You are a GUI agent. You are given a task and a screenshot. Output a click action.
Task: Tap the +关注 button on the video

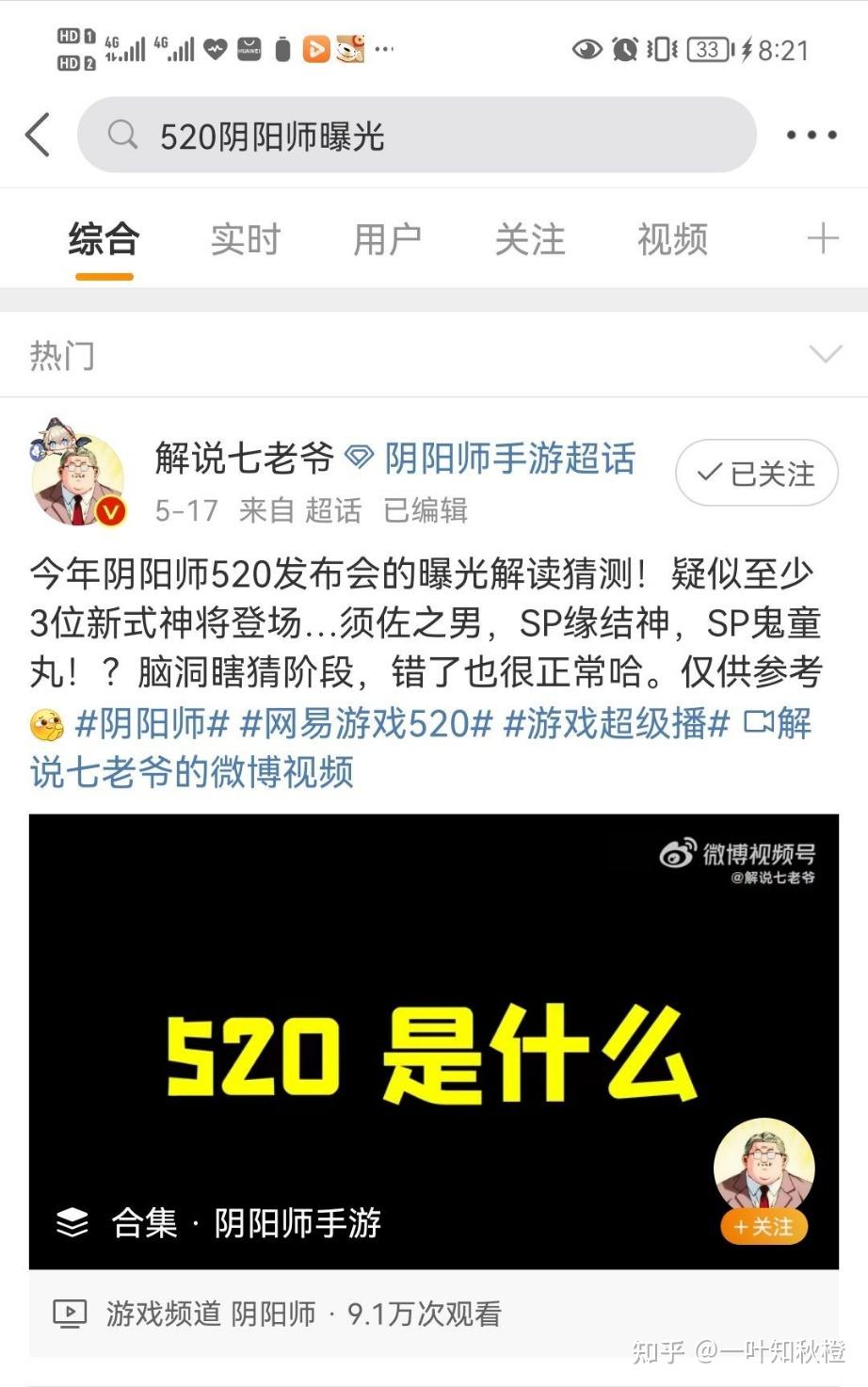[x=764, y=1227]
